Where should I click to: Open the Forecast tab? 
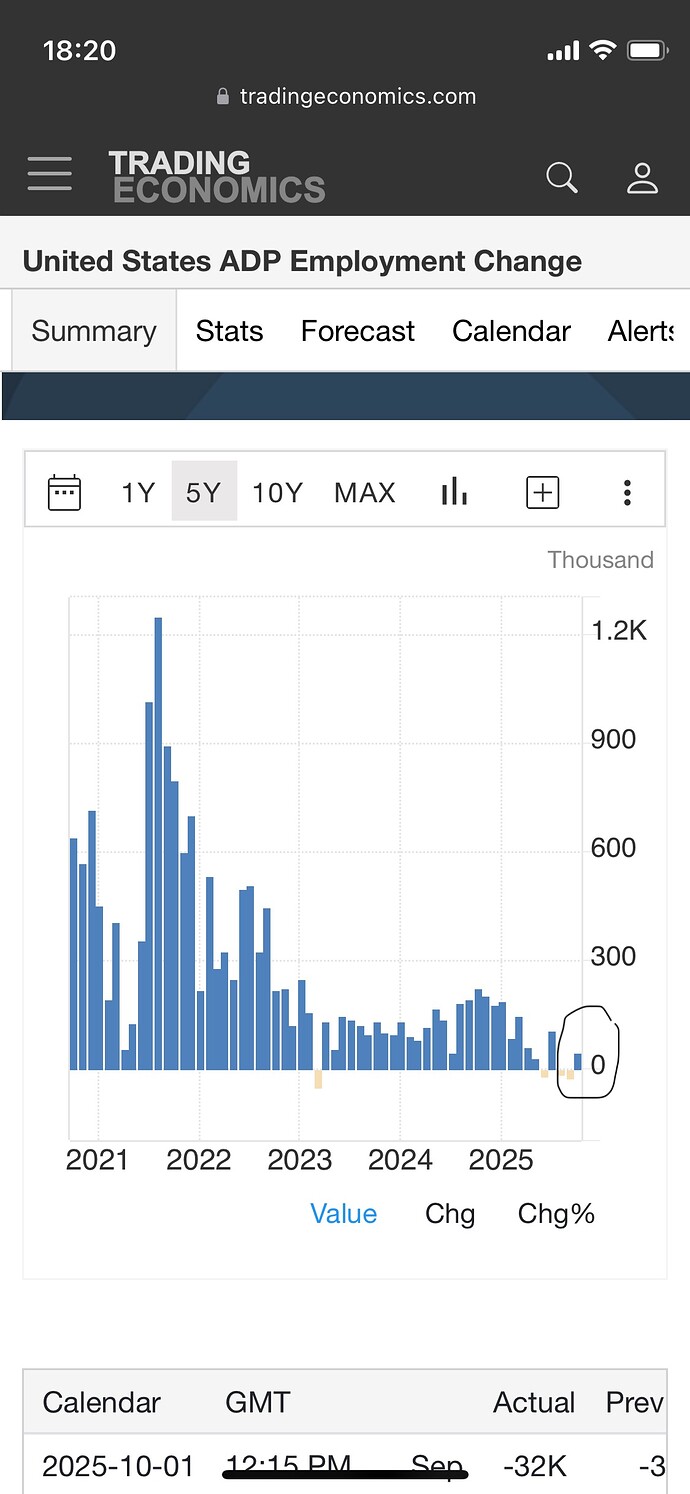click(x=358, y=331)
